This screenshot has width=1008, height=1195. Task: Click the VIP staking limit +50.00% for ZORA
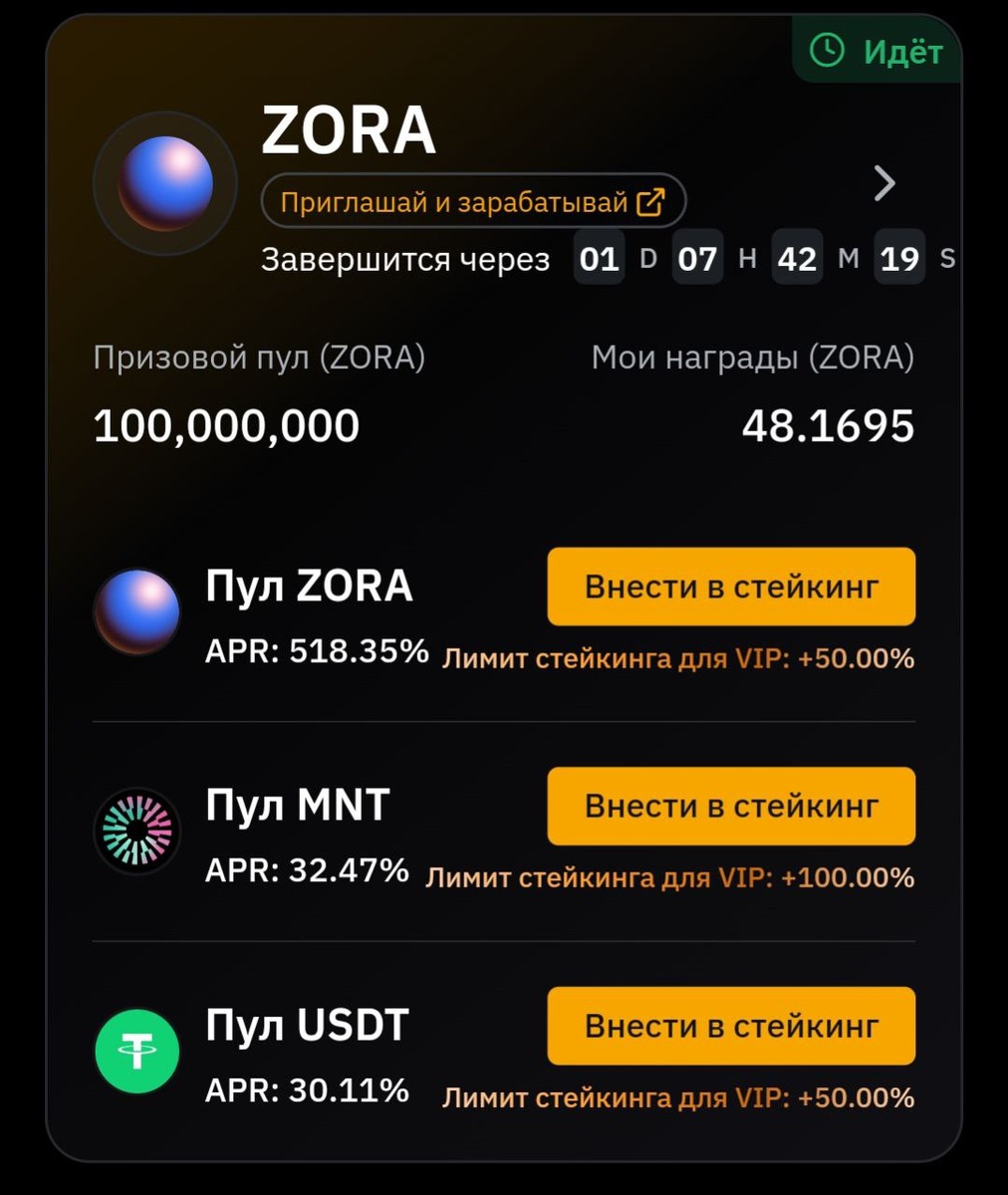(x=678, y=656)
